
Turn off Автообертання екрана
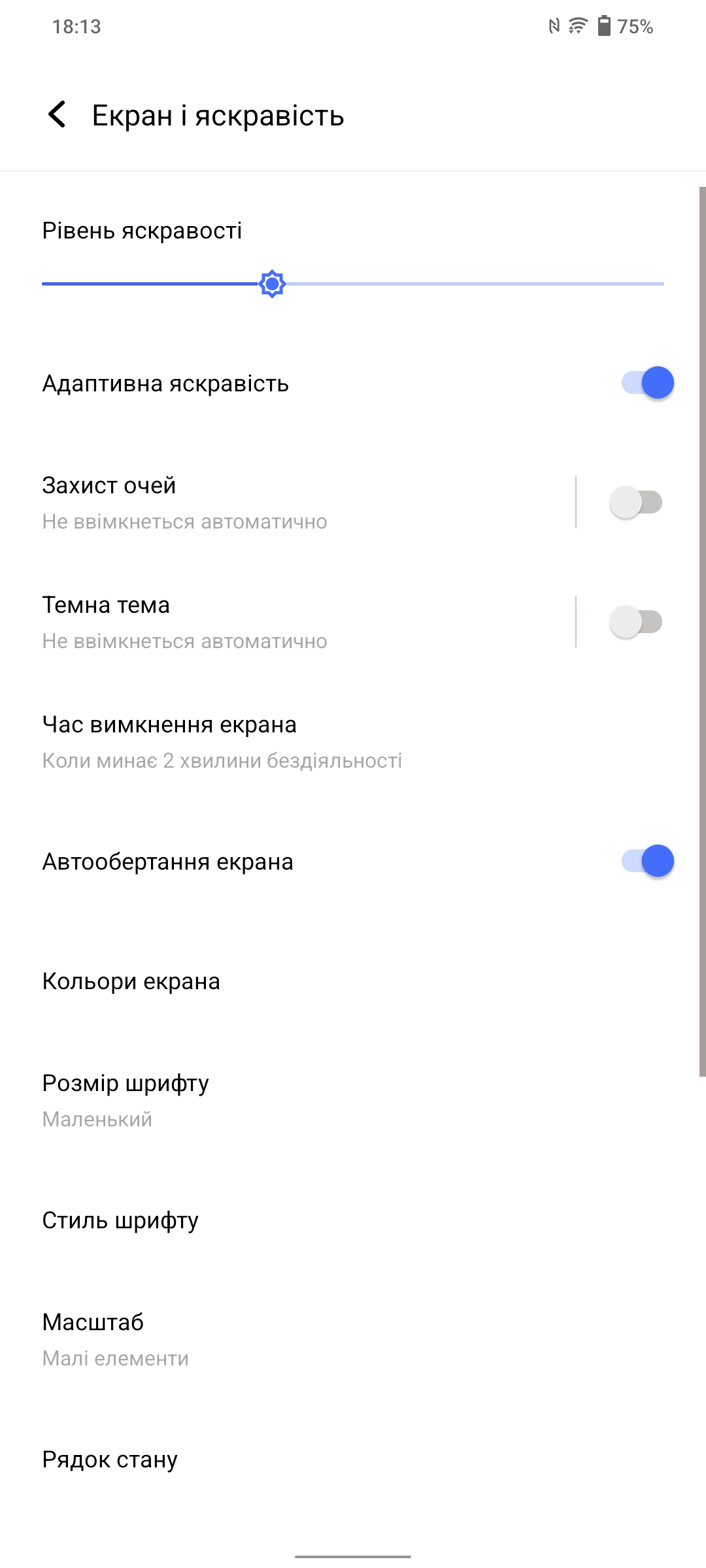pos(647,861)
